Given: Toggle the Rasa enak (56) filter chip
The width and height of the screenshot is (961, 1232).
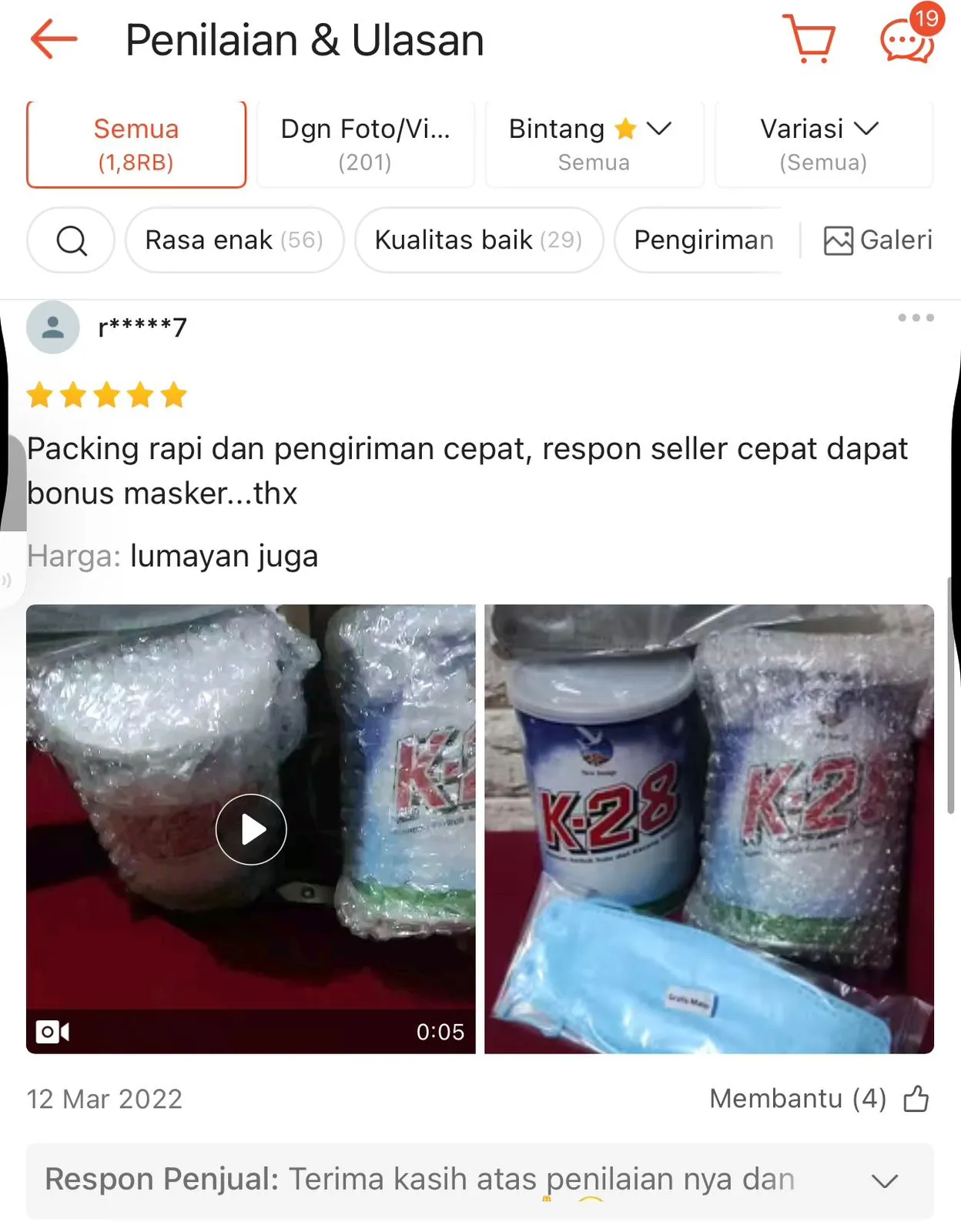Looking at the screenshot, I should (x=234, y=239).
